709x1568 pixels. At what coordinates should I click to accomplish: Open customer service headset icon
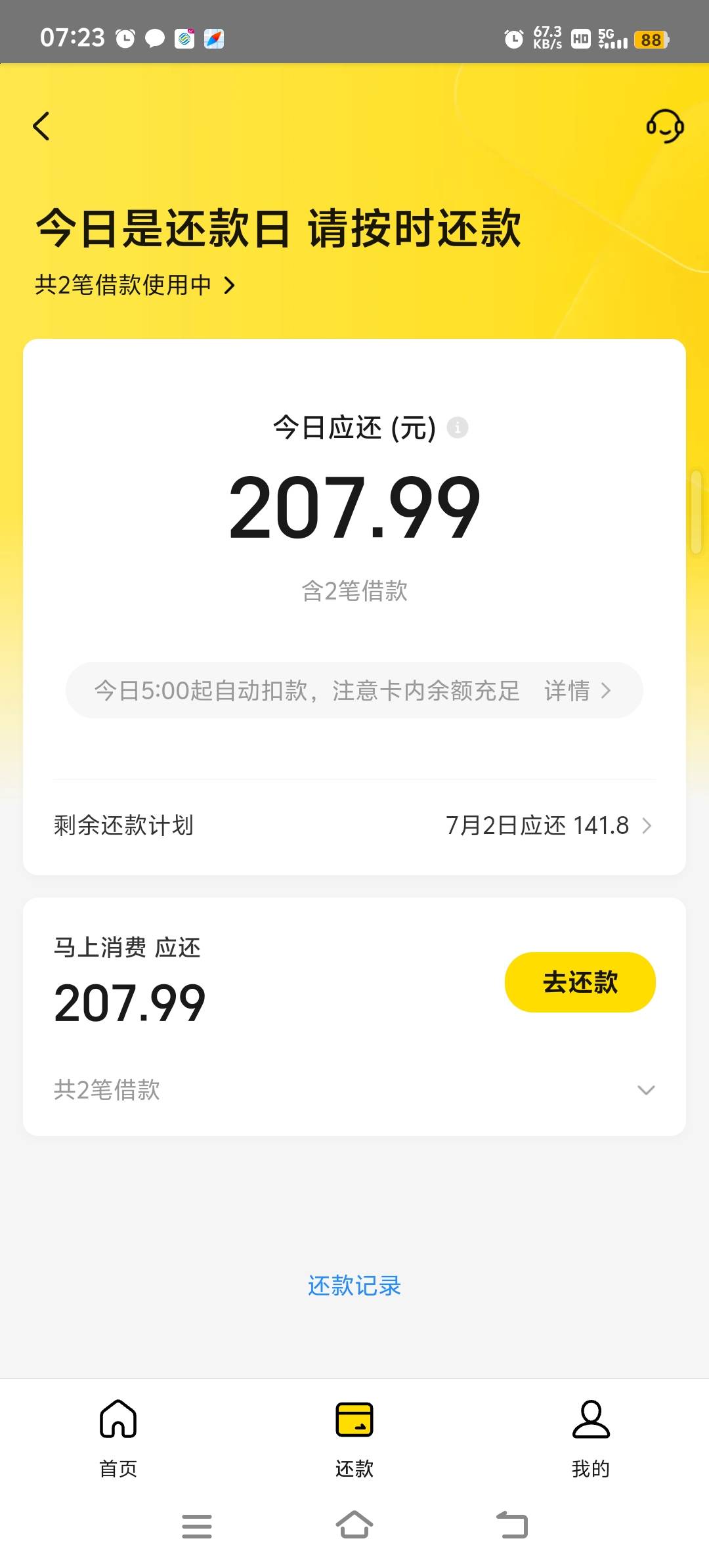point(665,126)
